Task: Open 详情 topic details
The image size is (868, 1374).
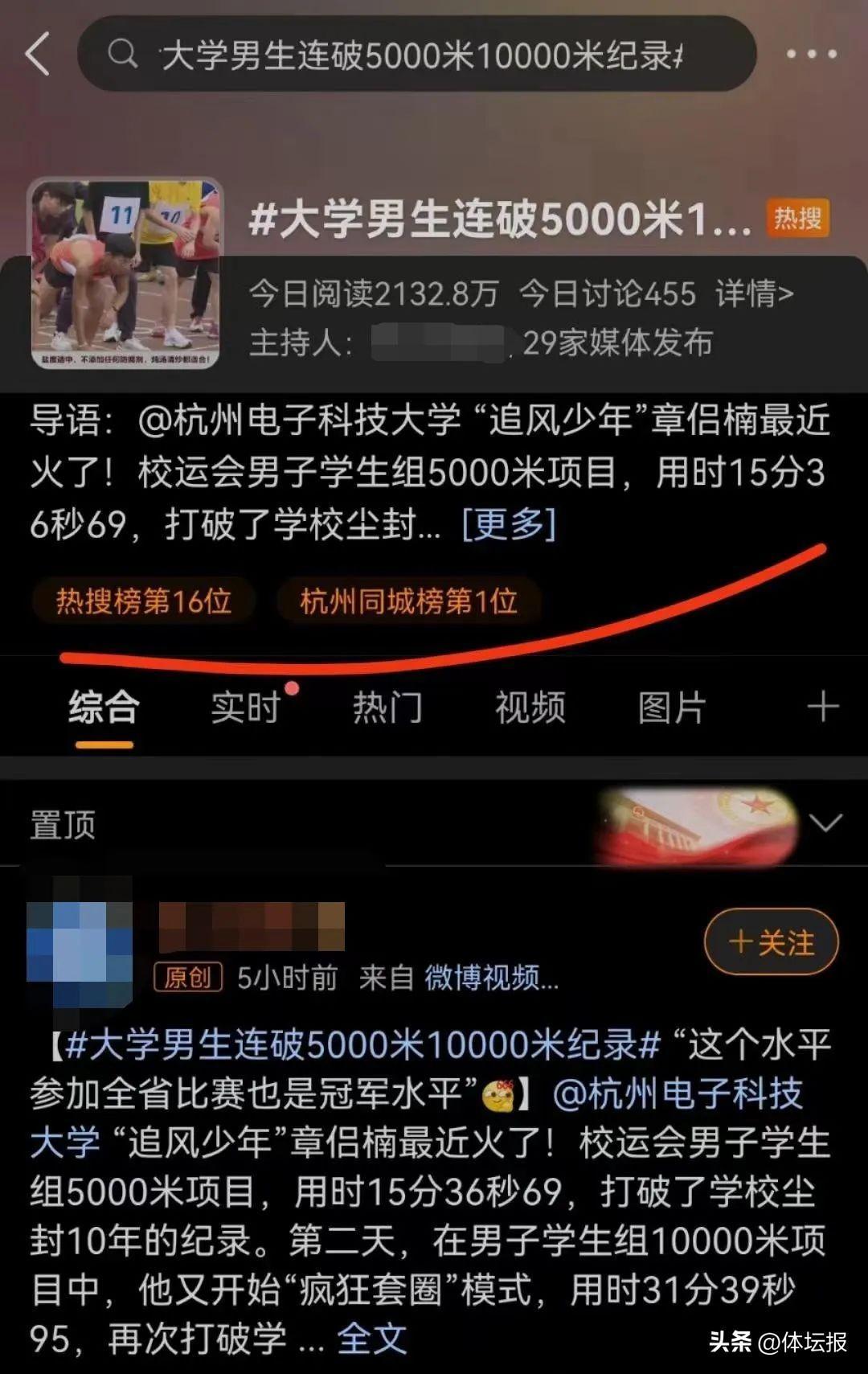Action: tap(754, 294)
